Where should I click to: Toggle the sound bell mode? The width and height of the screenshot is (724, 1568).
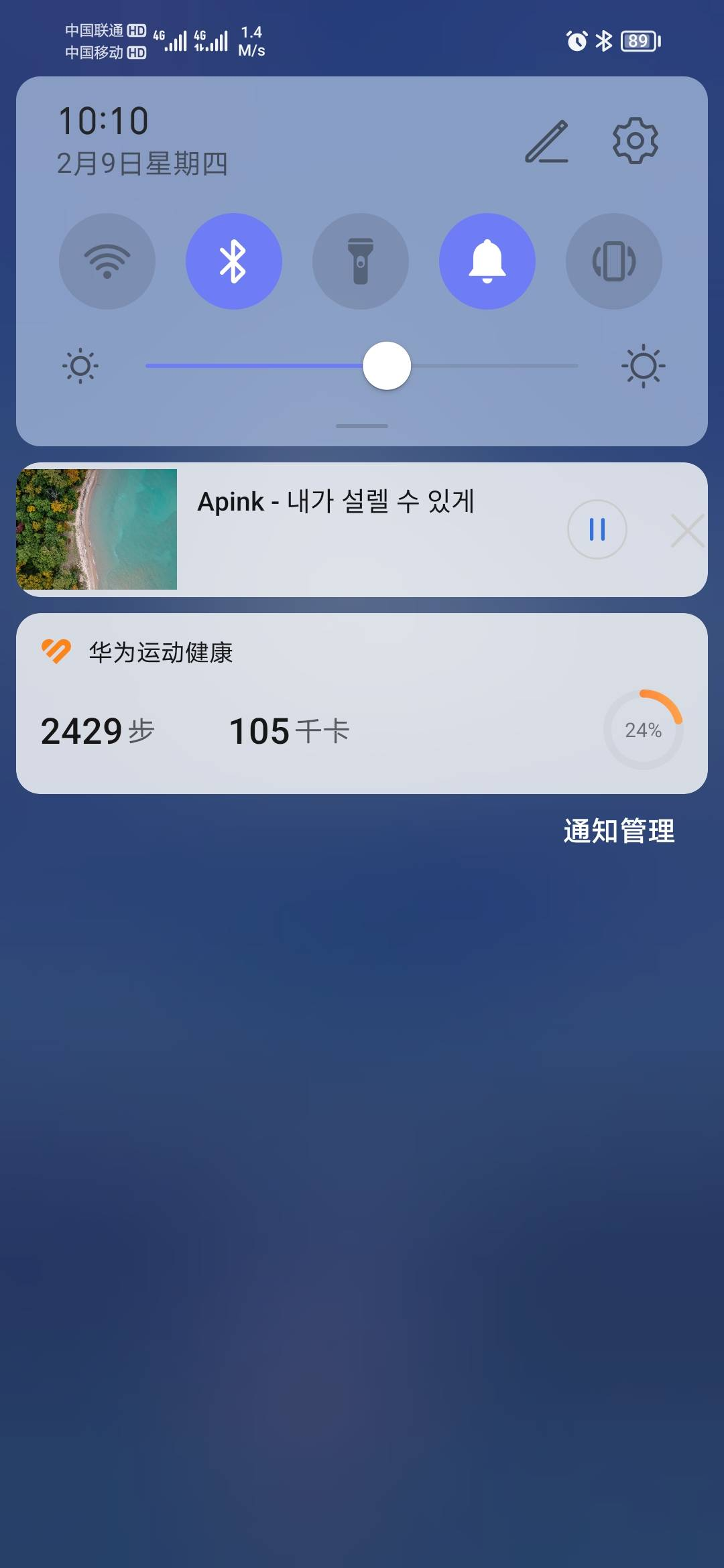pos(487,261)
